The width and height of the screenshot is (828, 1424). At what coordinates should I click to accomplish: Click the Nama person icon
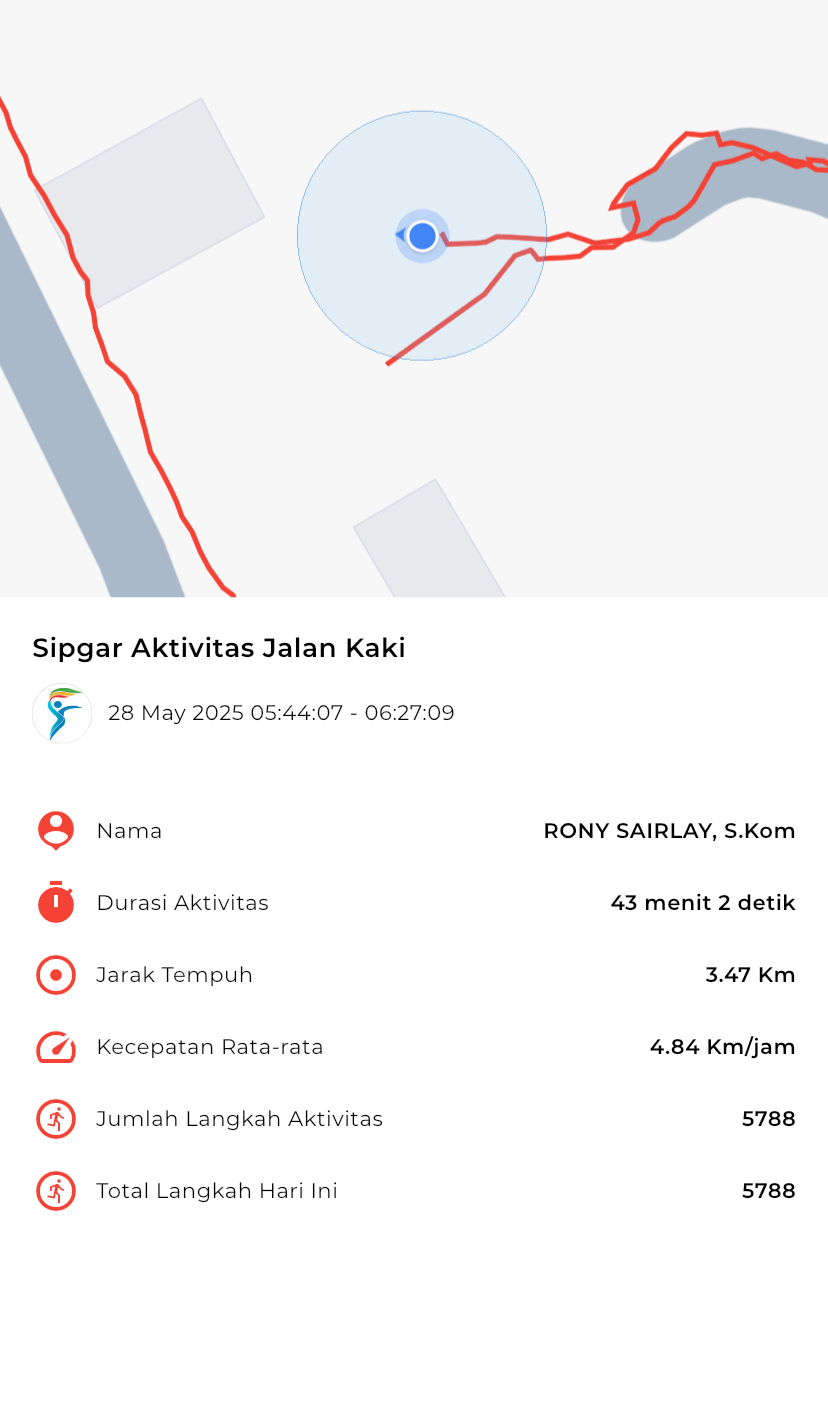tap(55, 831)
